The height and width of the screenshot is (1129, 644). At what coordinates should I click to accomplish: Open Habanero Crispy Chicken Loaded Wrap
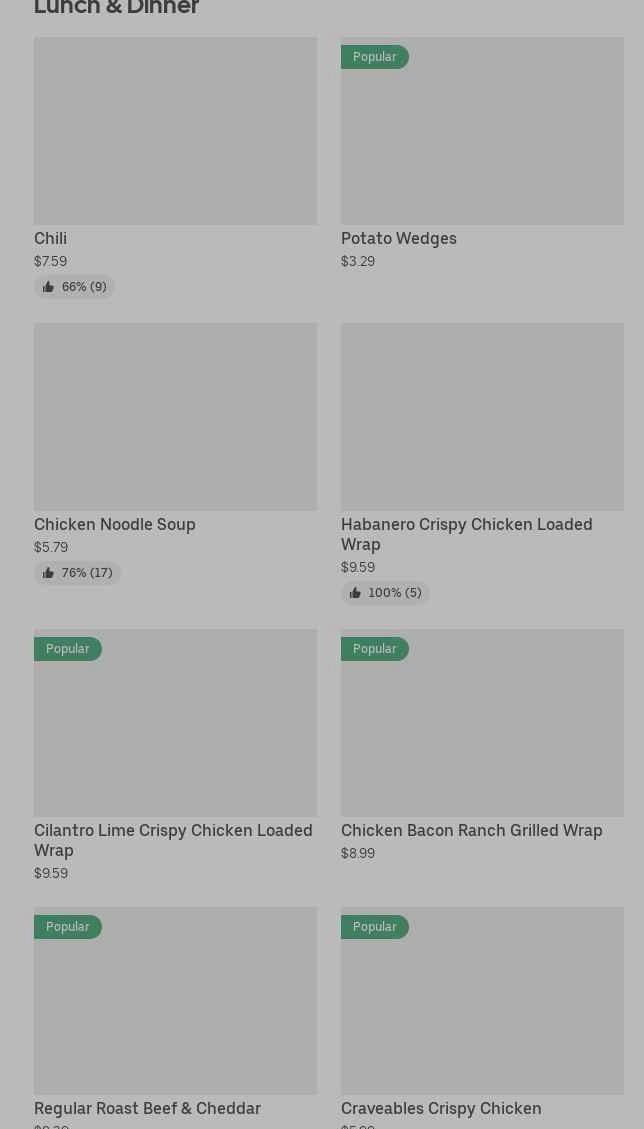pyautogui.click(x=482, y=417)
